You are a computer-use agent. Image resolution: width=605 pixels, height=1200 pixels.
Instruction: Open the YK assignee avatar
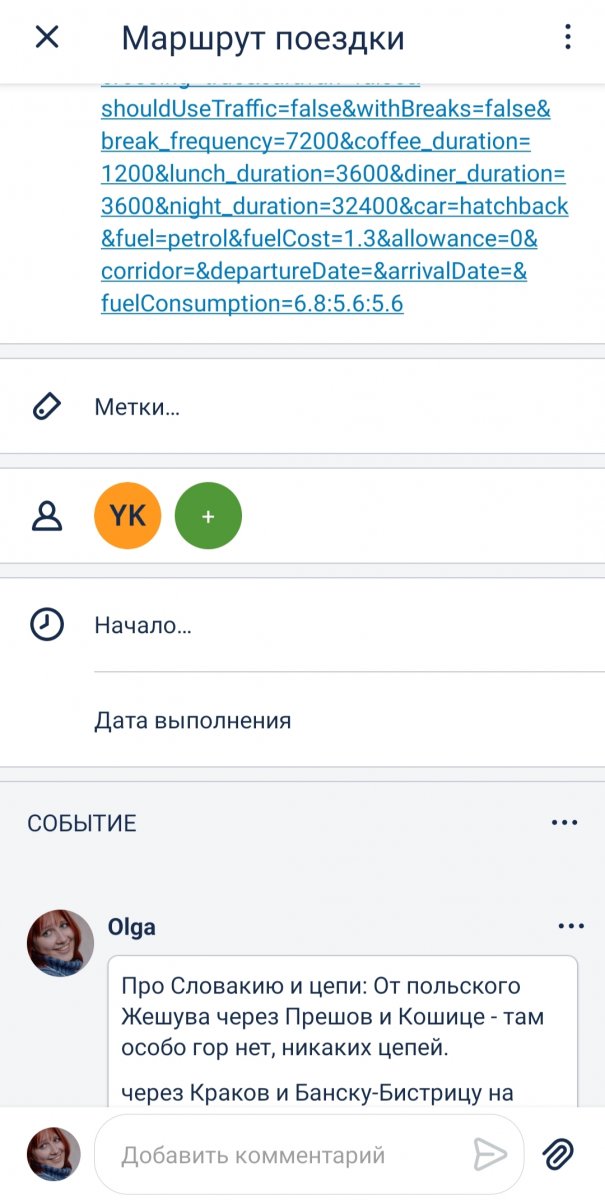[127, 516]
